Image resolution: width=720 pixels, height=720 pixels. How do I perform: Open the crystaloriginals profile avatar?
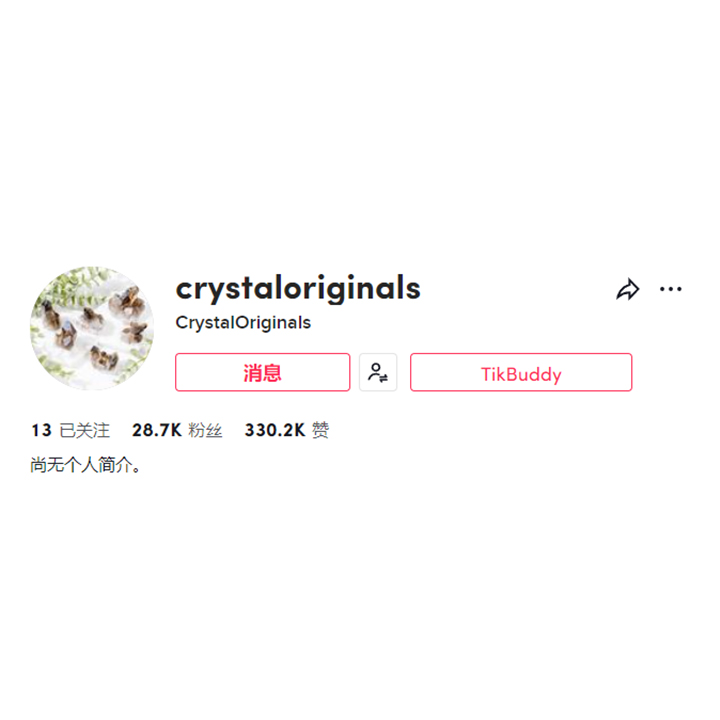pyautogui.click(x=92, y=328)
